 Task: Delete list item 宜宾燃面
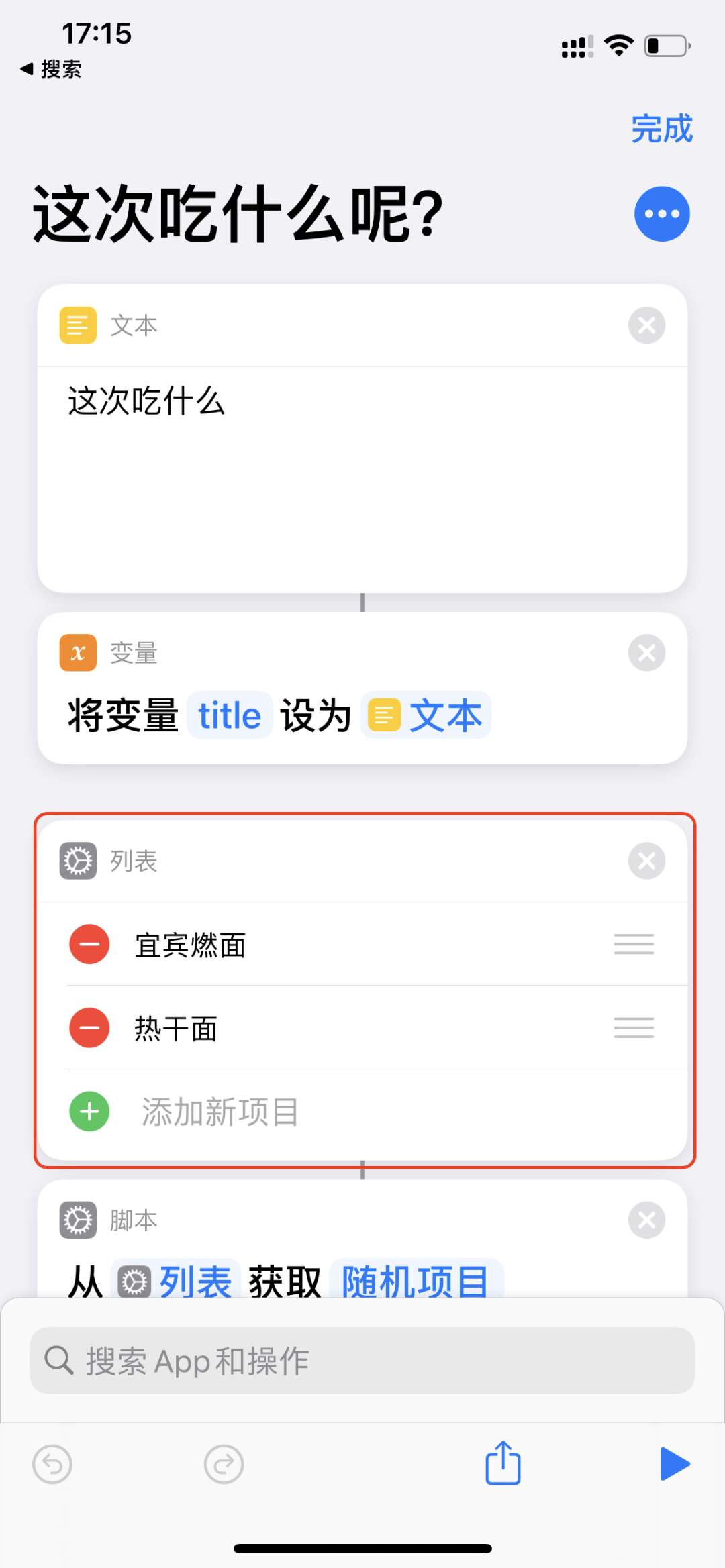tap(89, 944)
